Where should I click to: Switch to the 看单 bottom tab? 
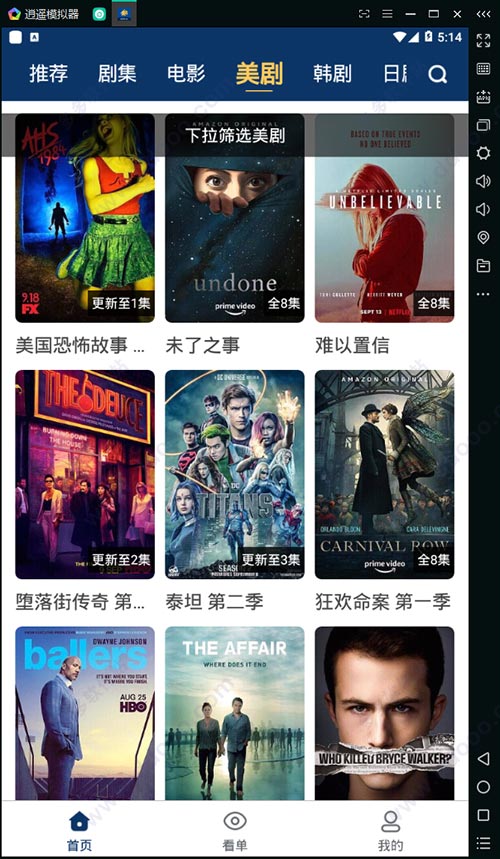pyautogui.click(x=235, y=830)
